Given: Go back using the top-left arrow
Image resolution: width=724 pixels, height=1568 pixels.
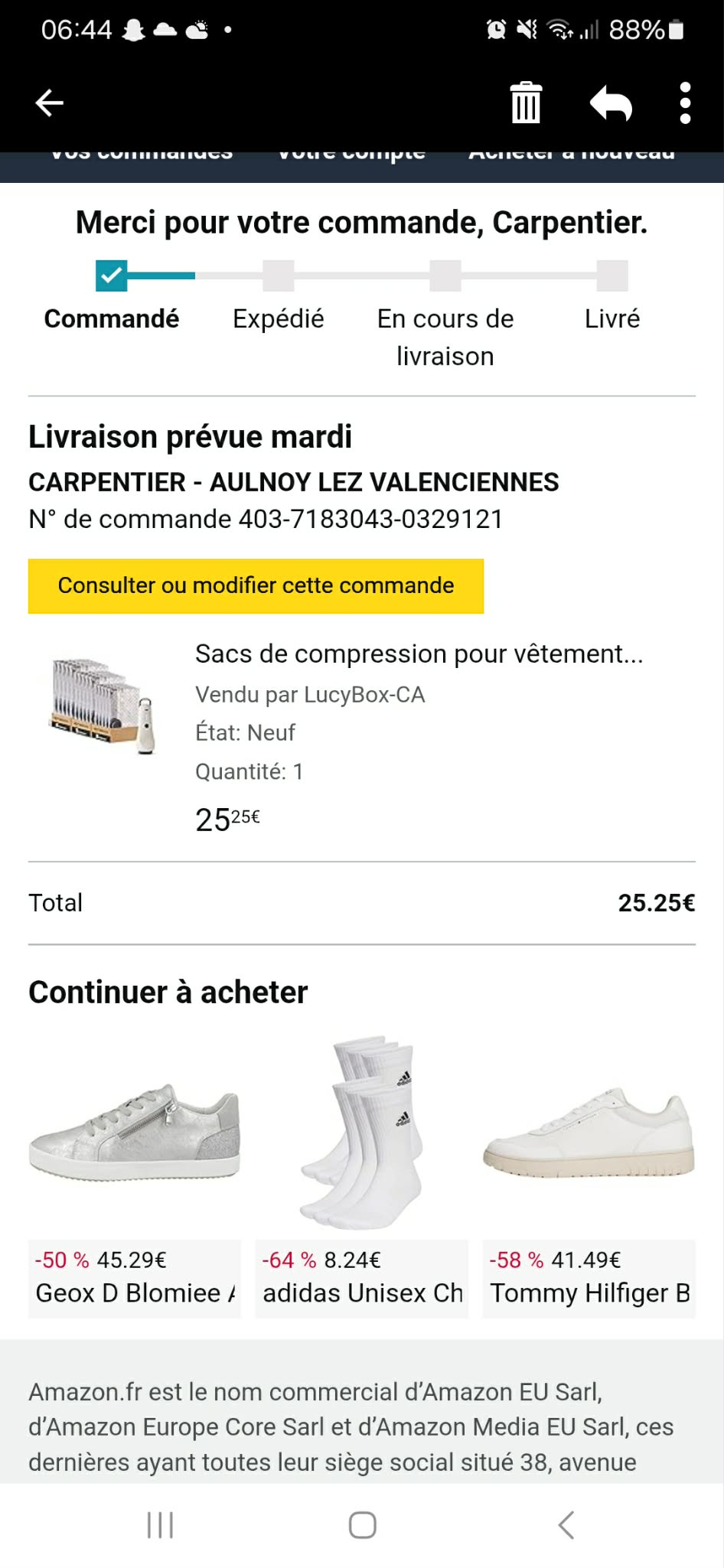Looking at the screenshot, I should point(49,103).
